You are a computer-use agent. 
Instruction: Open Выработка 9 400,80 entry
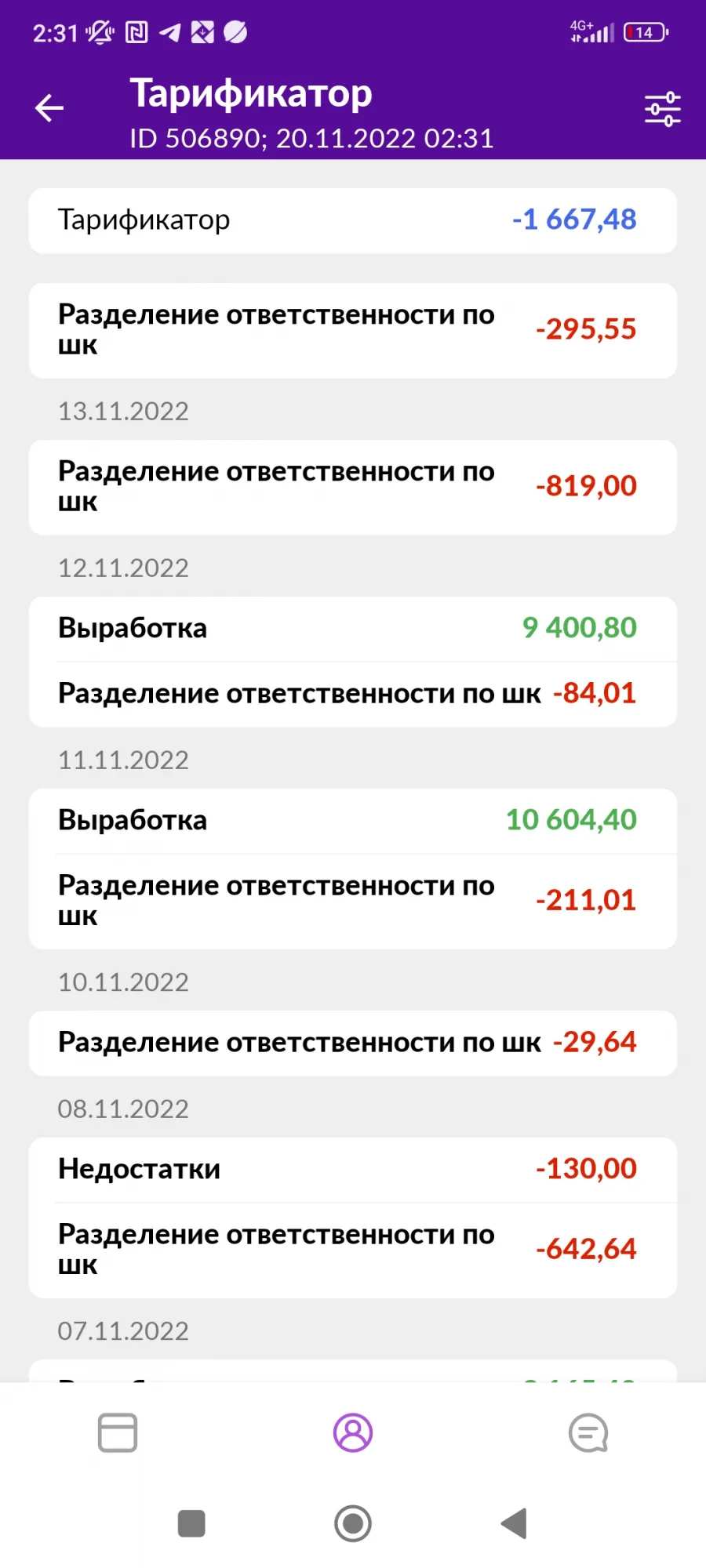353,629
